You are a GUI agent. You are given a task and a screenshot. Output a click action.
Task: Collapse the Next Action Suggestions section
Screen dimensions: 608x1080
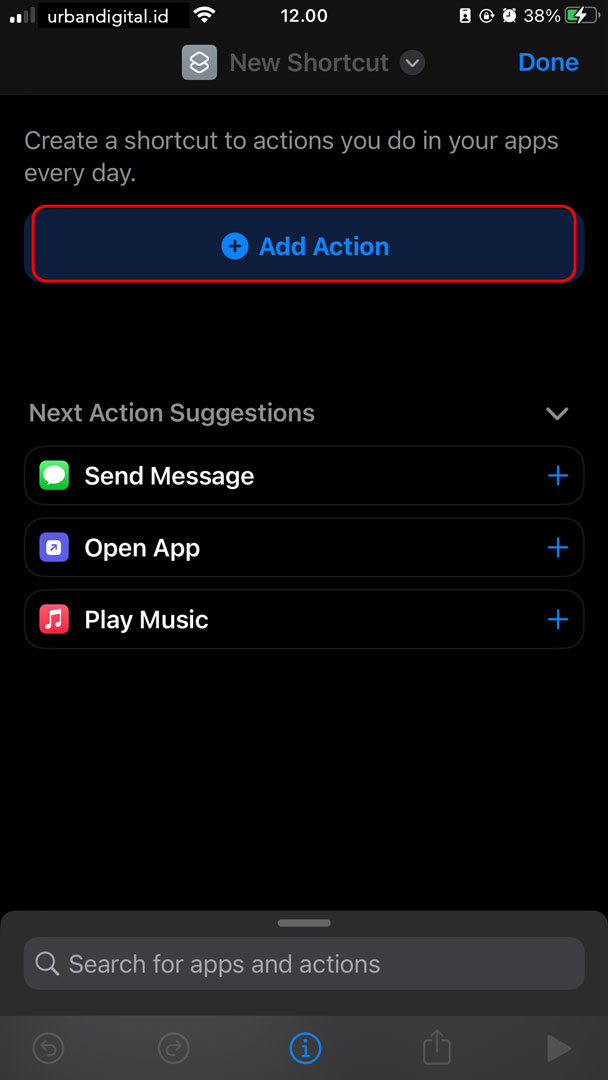557,413
